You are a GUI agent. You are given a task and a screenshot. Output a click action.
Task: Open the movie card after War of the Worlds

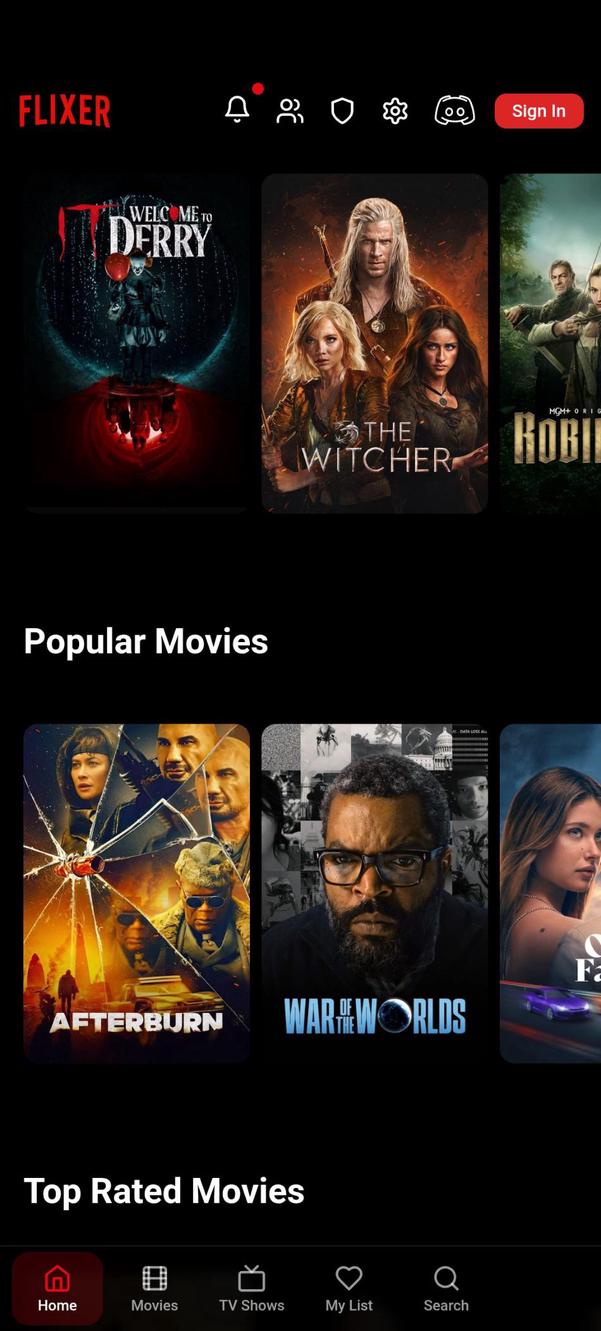tap(550, 892)
